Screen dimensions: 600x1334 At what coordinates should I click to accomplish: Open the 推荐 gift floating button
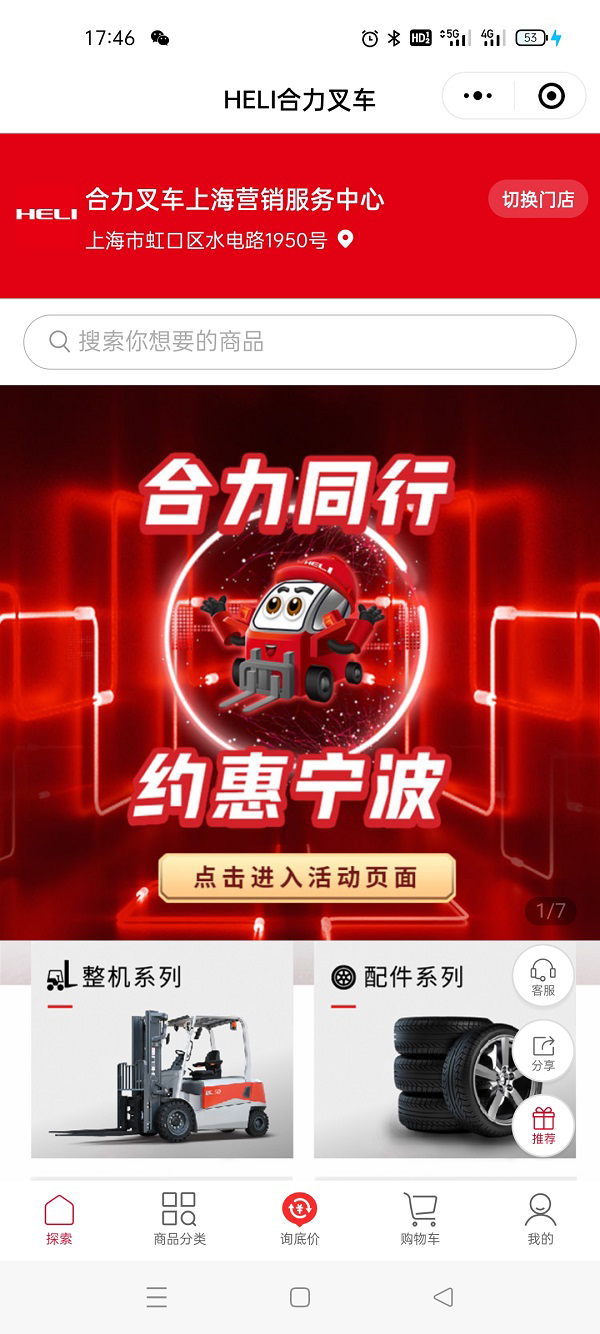(543, 1126)
